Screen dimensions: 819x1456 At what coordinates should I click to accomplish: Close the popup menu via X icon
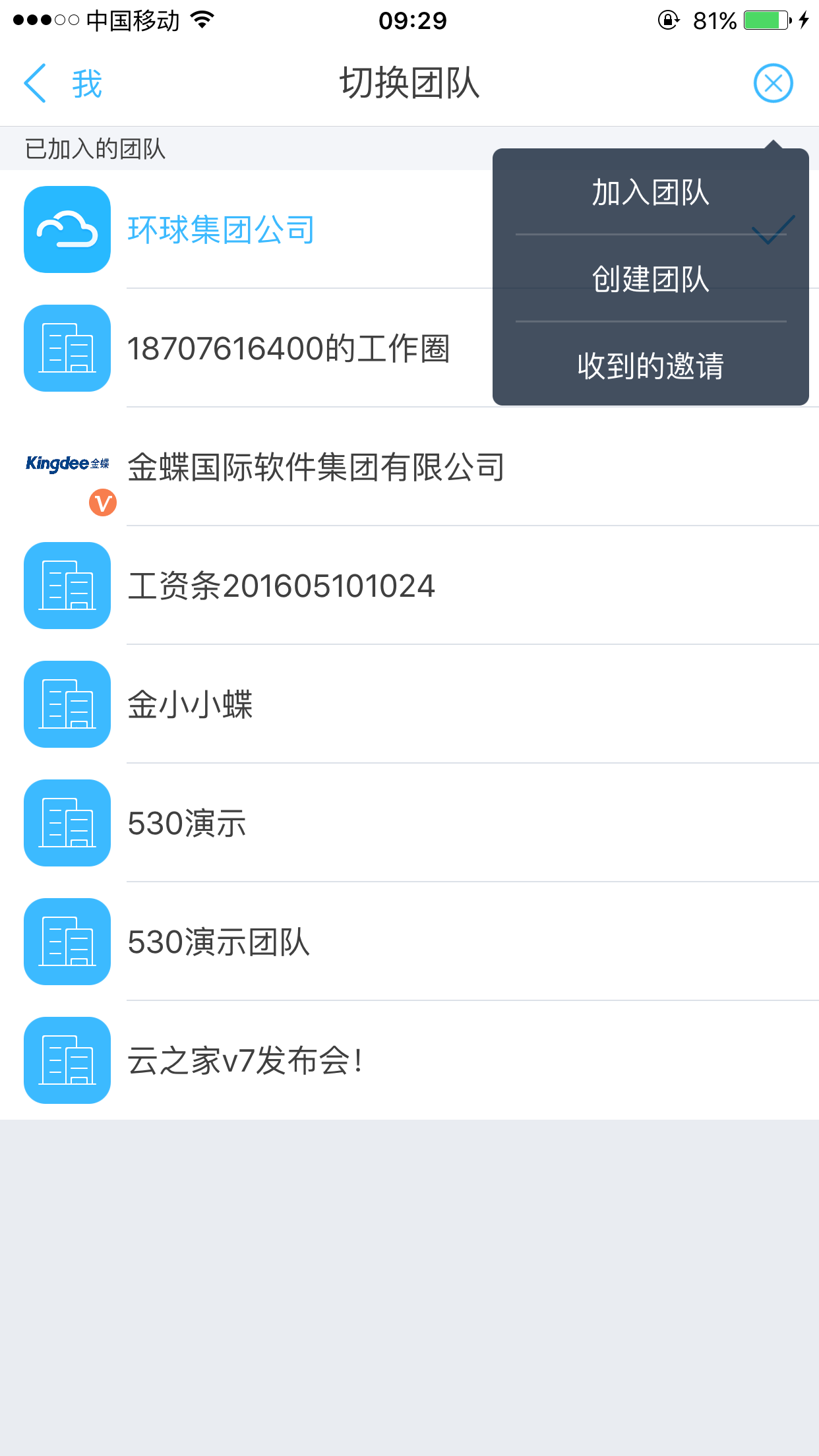point(773,84)
